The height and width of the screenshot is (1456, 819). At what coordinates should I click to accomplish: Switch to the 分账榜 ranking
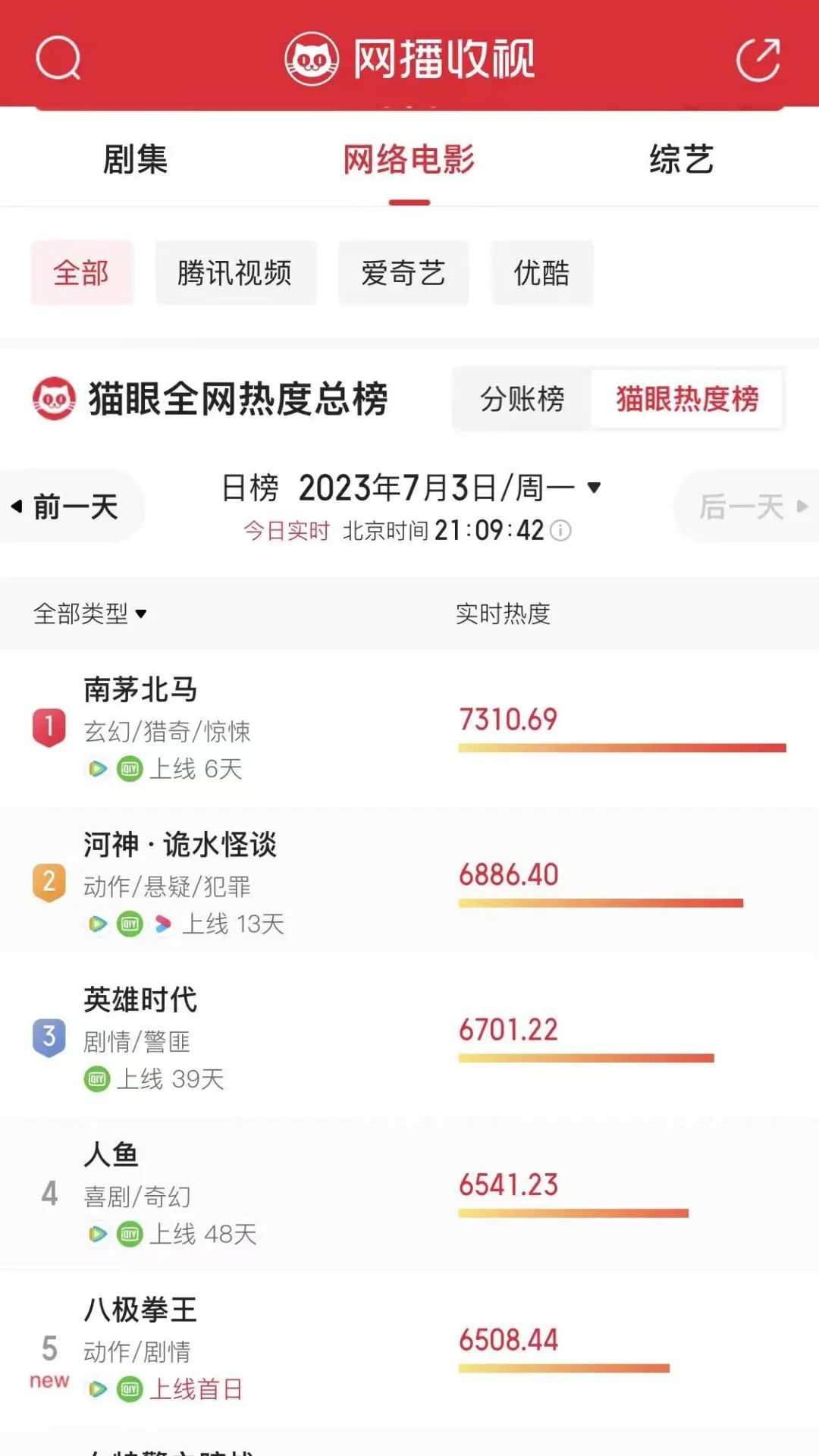[x=522, y=399]
